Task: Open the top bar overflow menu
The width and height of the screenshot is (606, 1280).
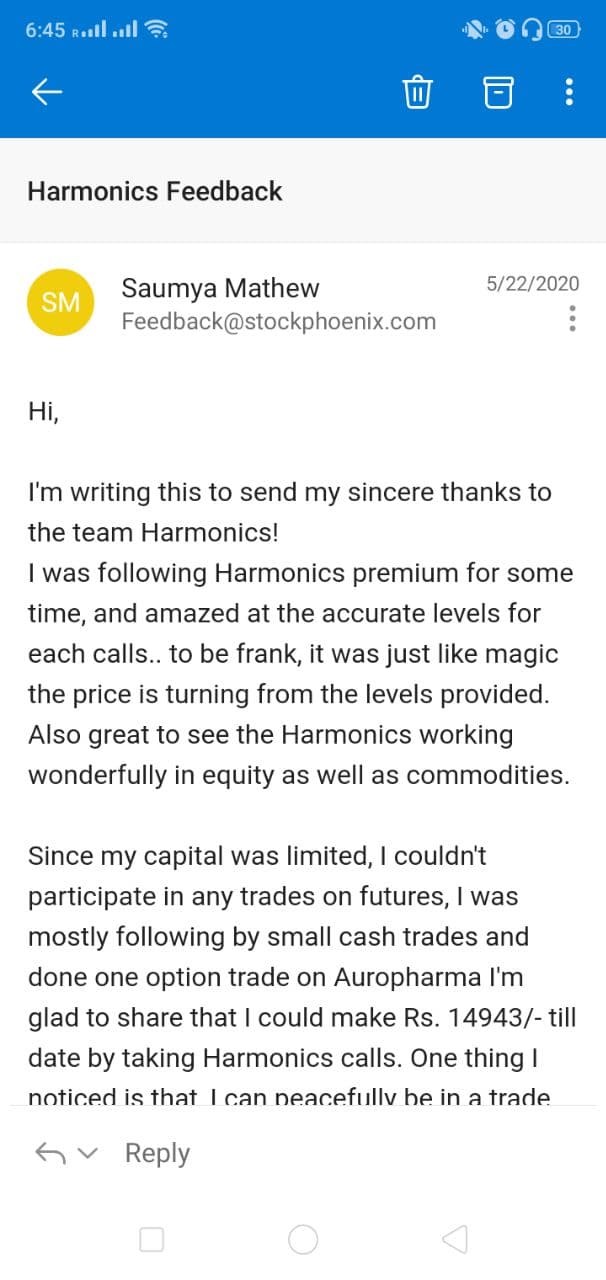Action: [569, 93]
